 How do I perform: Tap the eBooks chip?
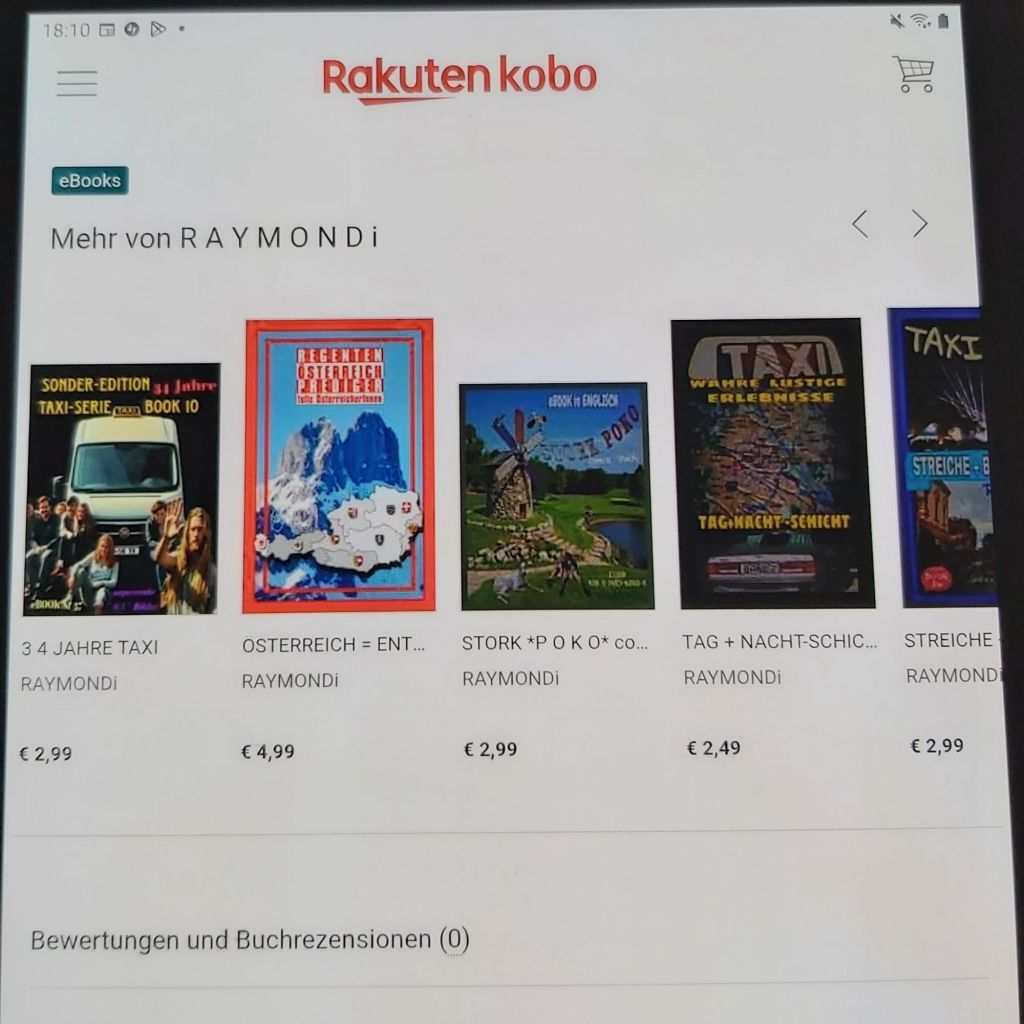pos(90,181)
